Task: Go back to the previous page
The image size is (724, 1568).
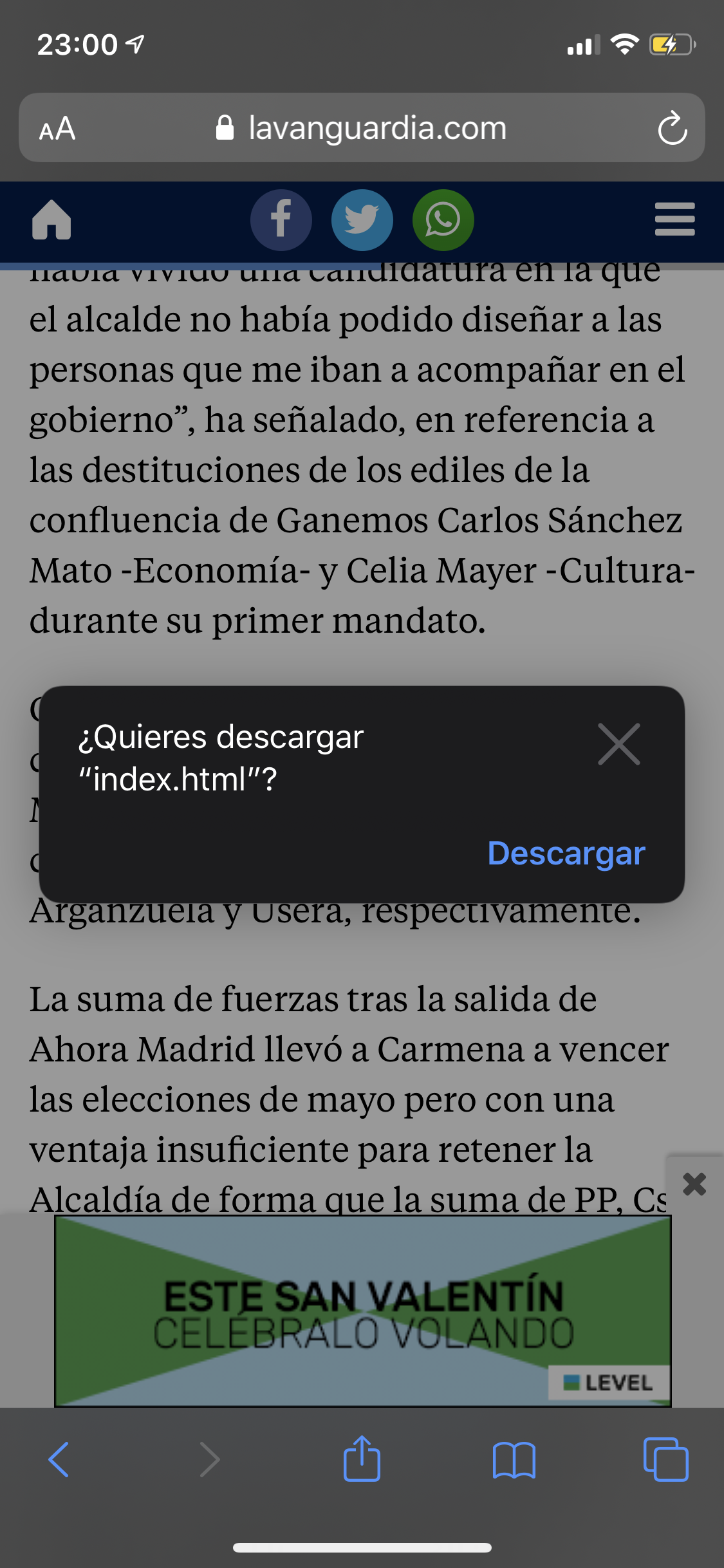Action: point(59,1459)
